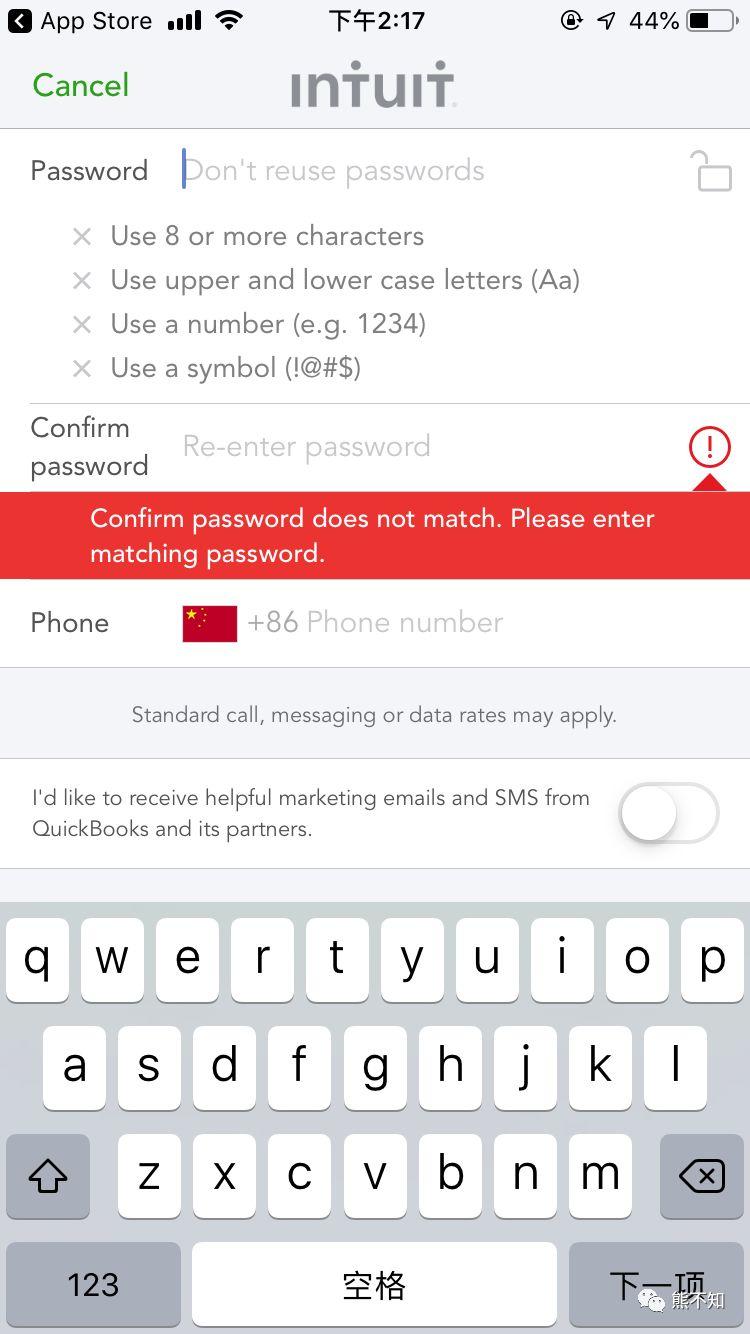The width and height of the screenshot is (750, 1334).
Task: Tap Cancel to leave sign-up
Action: pyautogui.click(x=80, y=86)
